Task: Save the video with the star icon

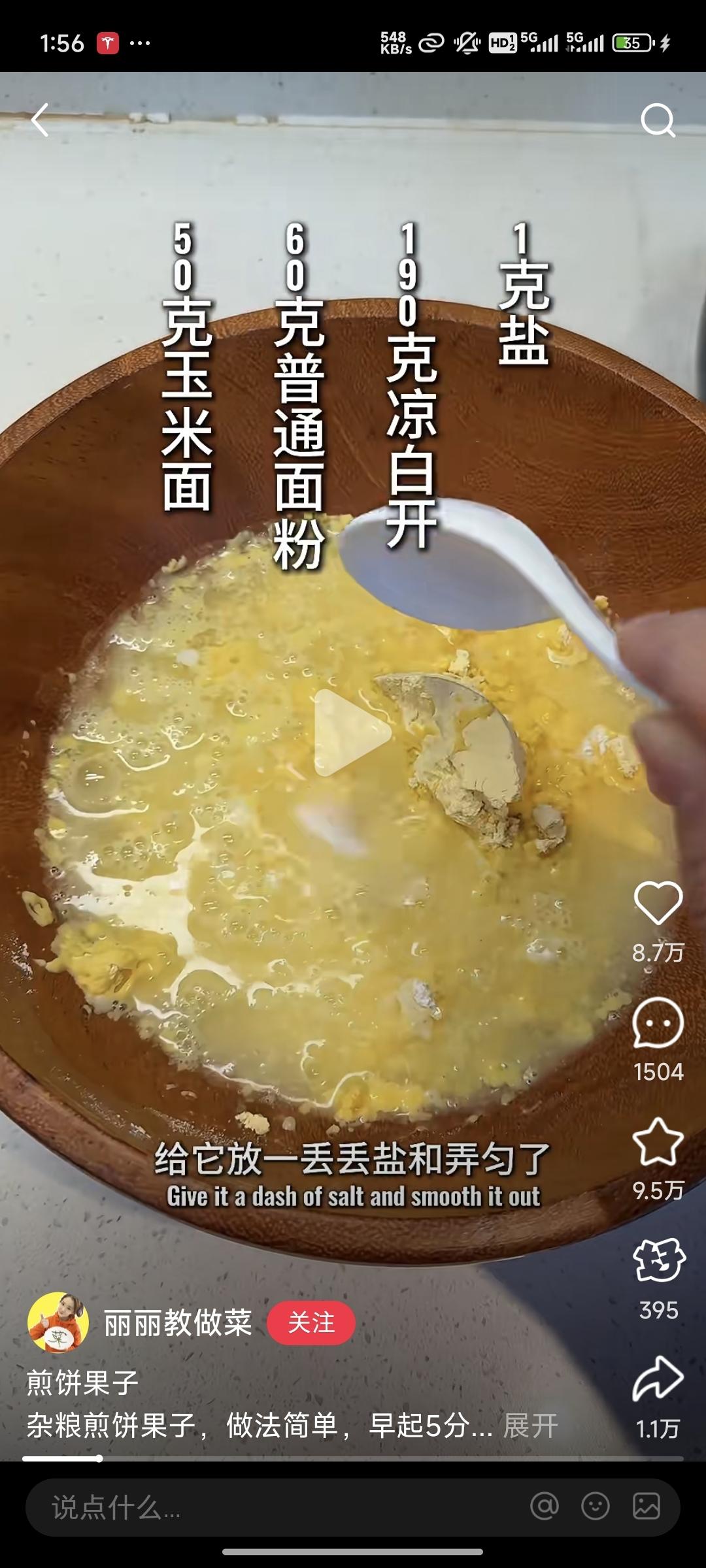Action: tap(658, 1142)
